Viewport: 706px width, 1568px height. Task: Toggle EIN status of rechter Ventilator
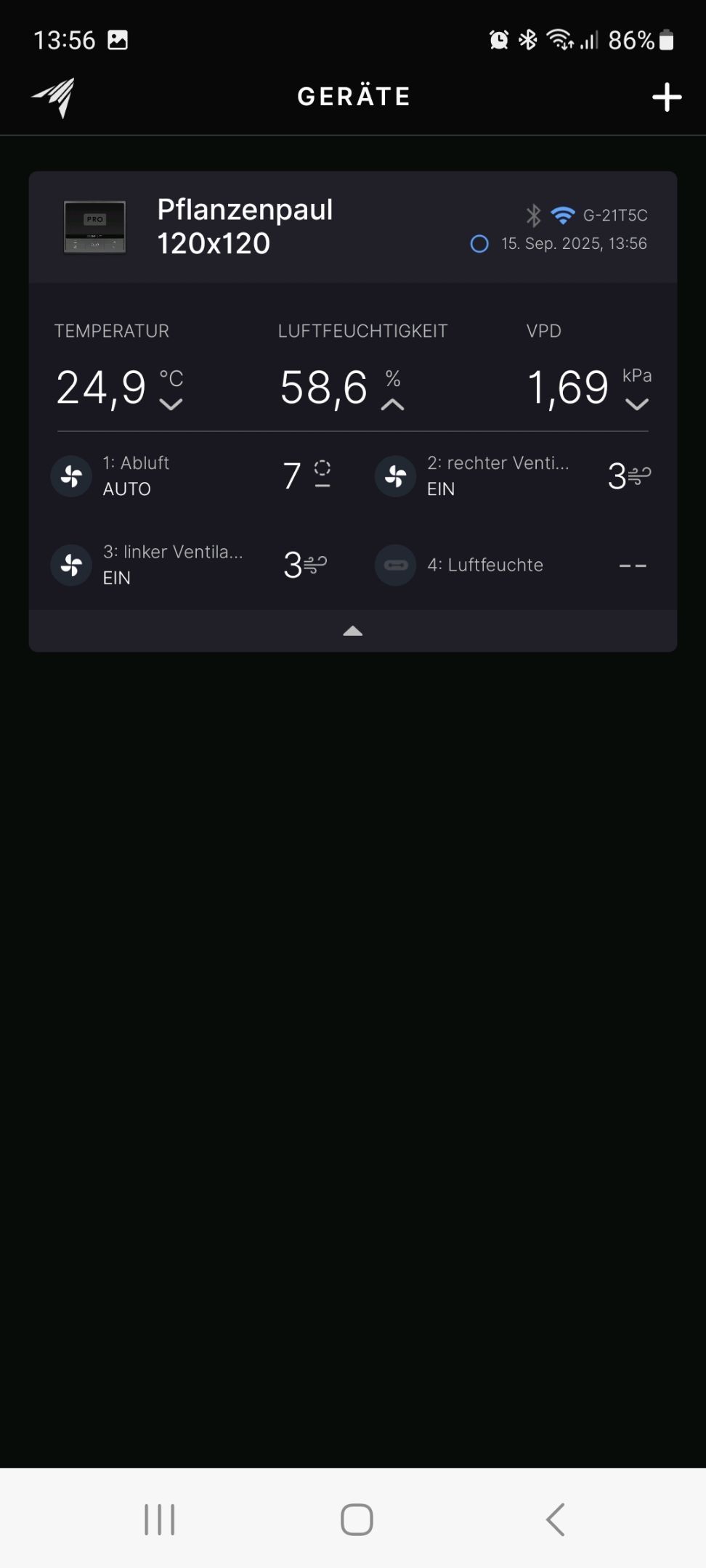point(440,489)
